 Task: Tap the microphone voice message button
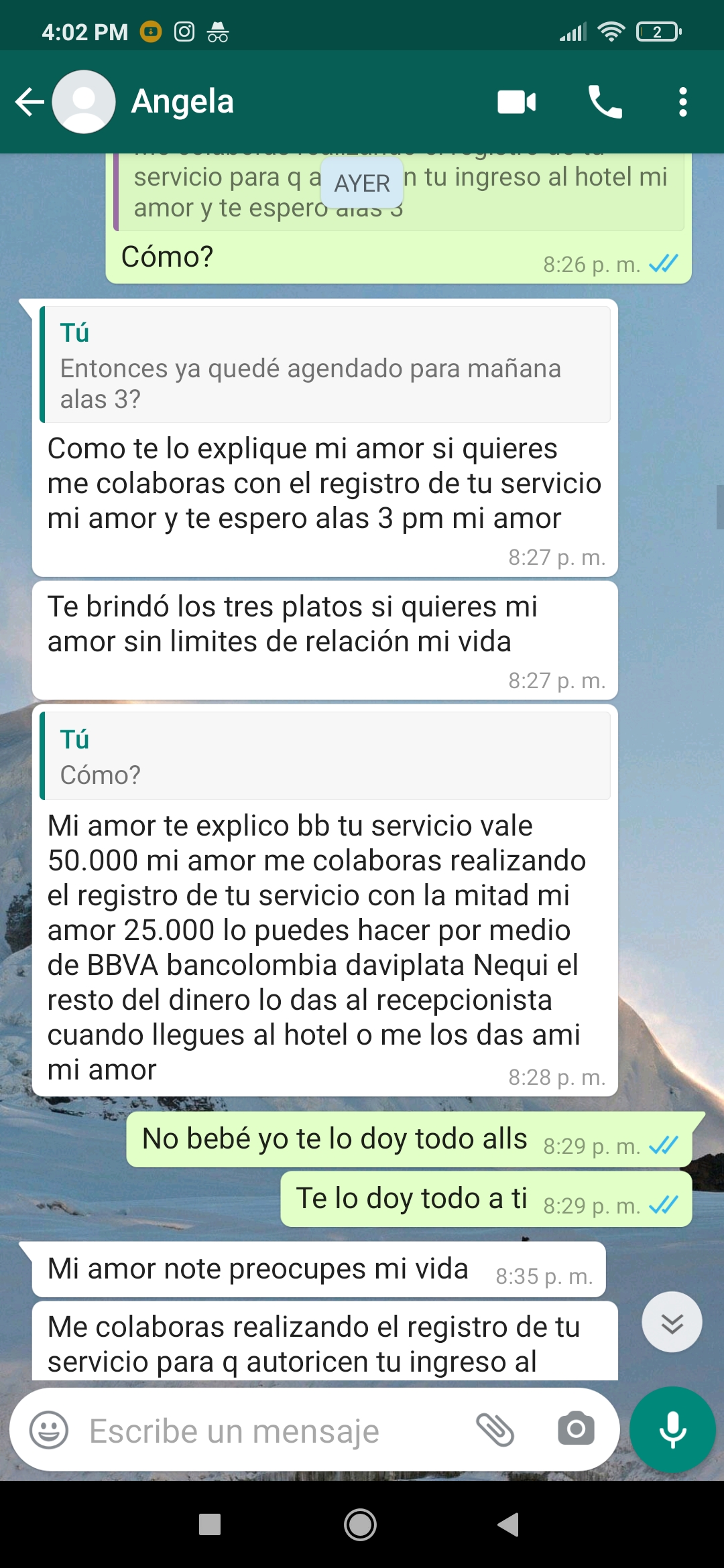672,1429
